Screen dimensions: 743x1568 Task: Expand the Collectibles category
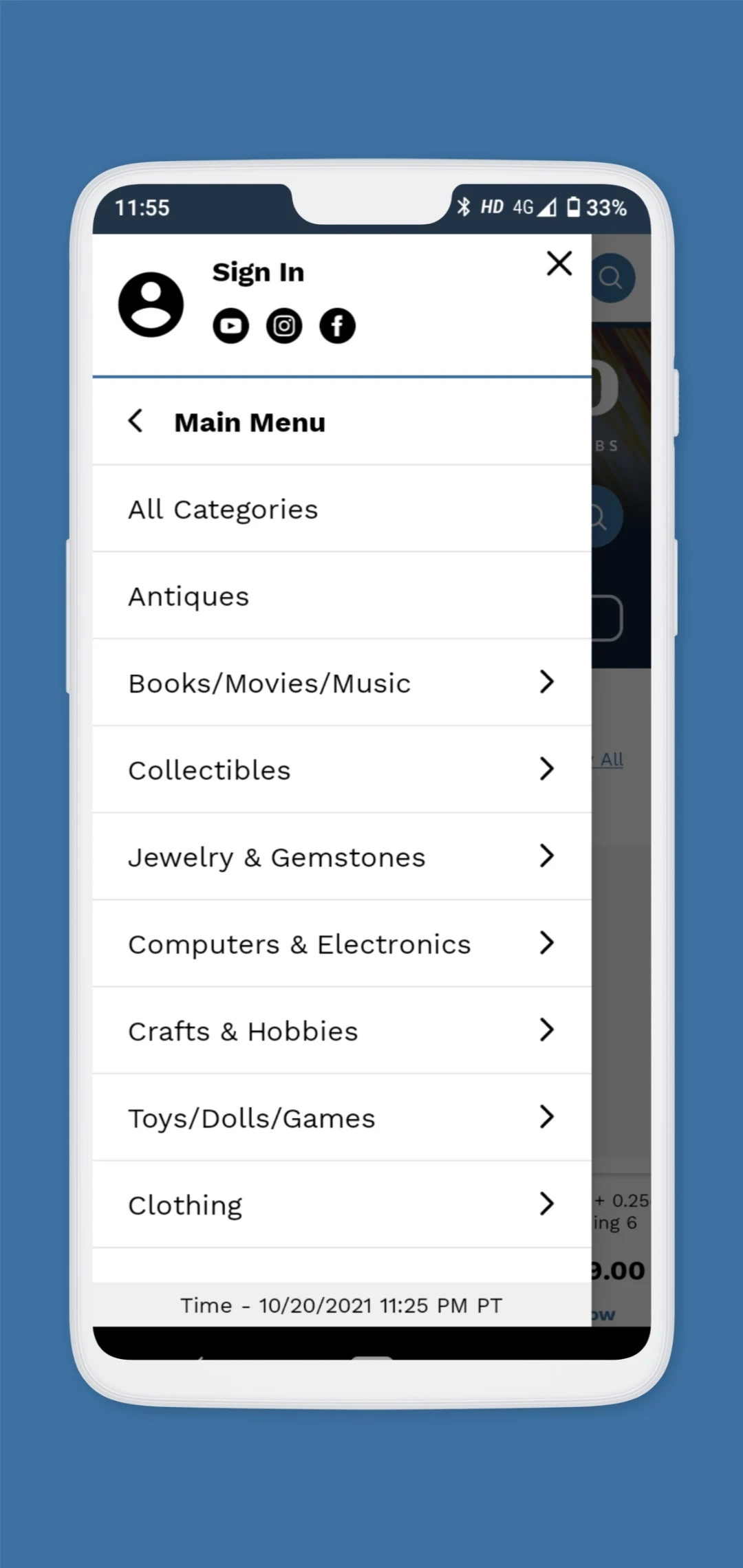click(x=546, y=769)
